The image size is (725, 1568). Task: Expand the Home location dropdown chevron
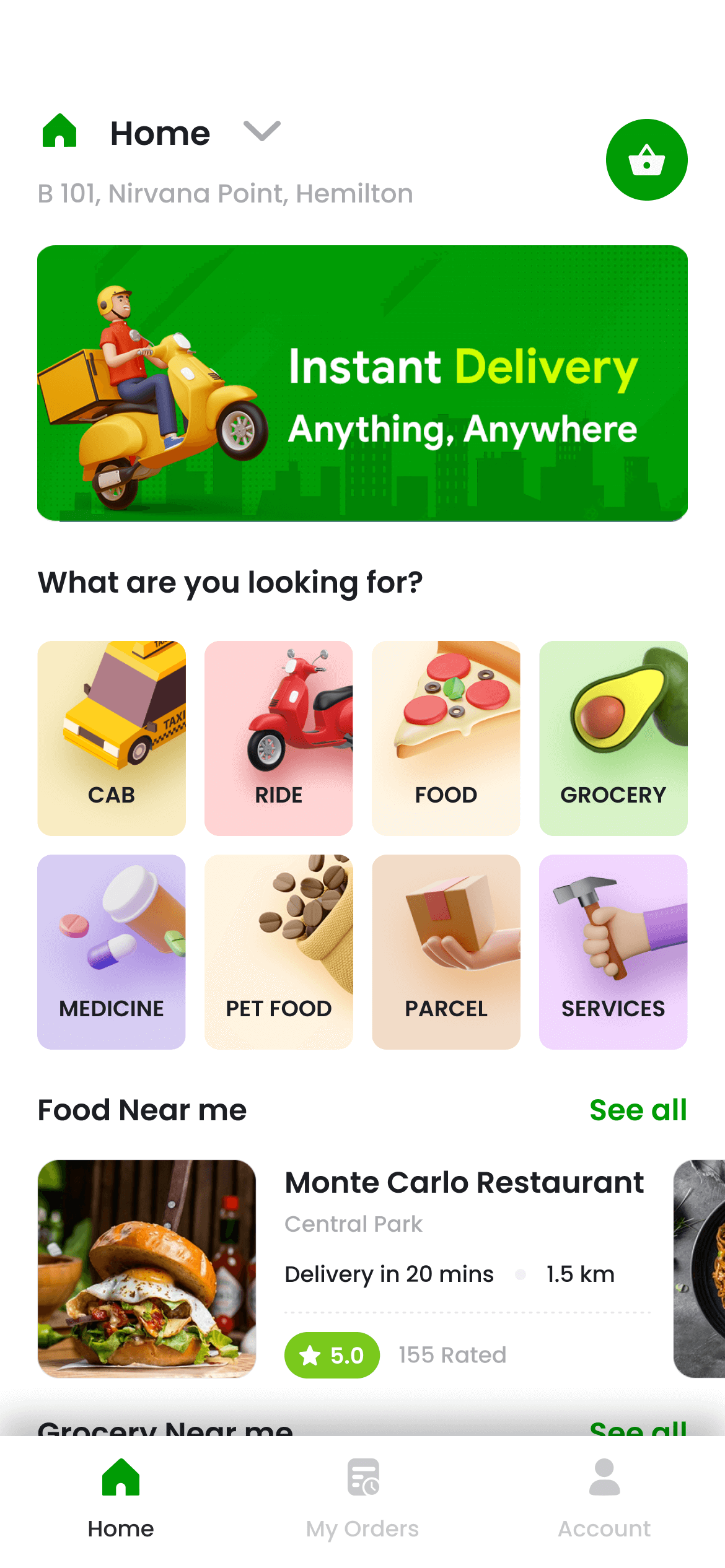tap(260, 133)
